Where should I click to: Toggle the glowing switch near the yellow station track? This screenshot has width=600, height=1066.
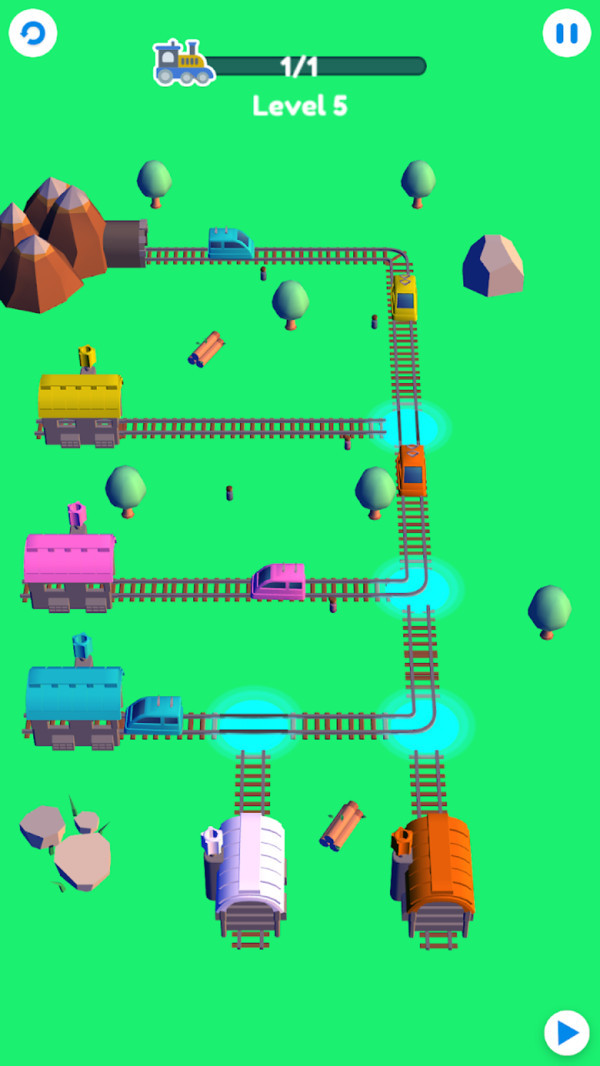click(407, 427)
